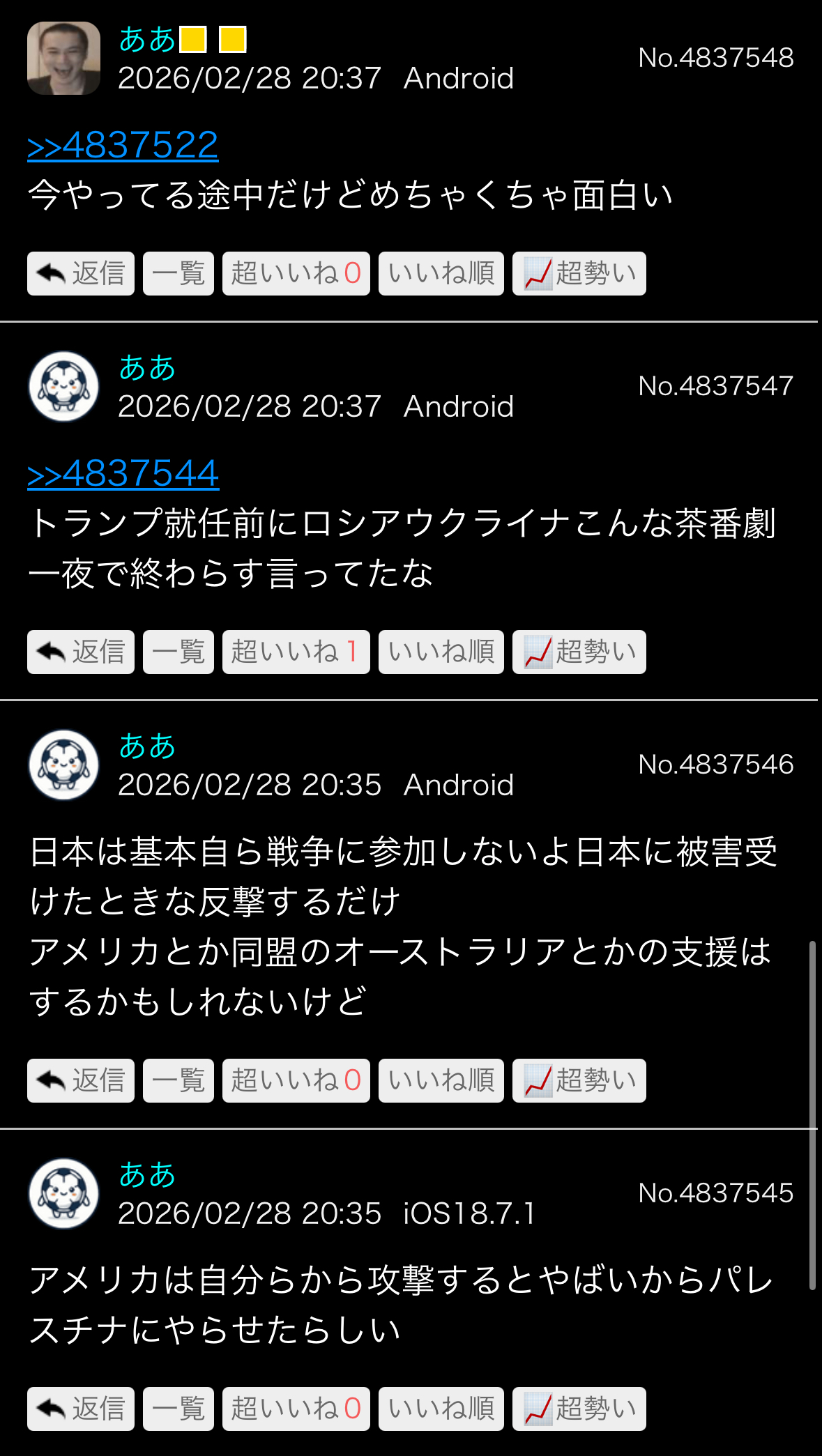This screenshot has height=1456, width=822.
Task: Reply to post No.4837546 with 返信
Action: coord(81,1080)
